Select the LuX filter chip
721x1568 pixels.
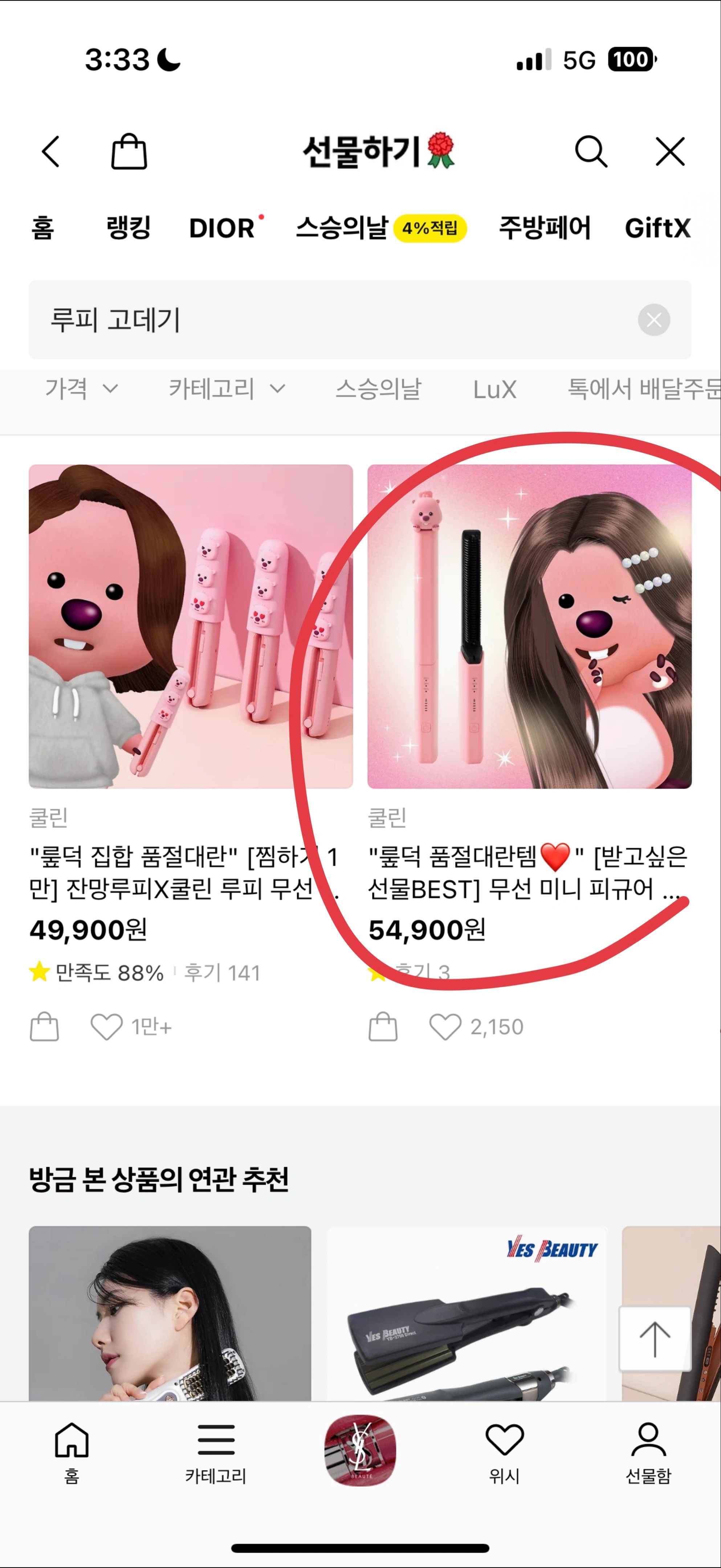(x=494, y=389)
